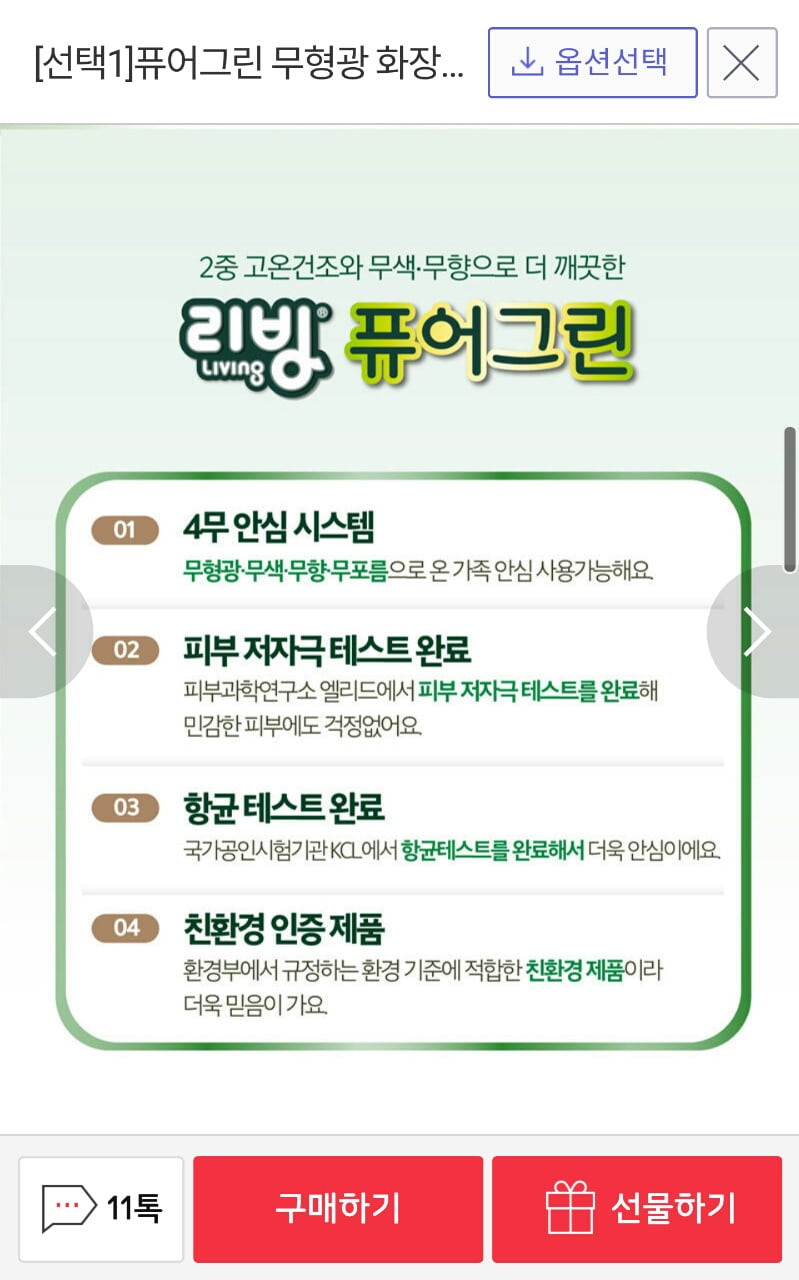The width and height of the screenshot is (799, 1280).
Task: Select 선물하기 to send as gift
Action: coord(637,1209)
